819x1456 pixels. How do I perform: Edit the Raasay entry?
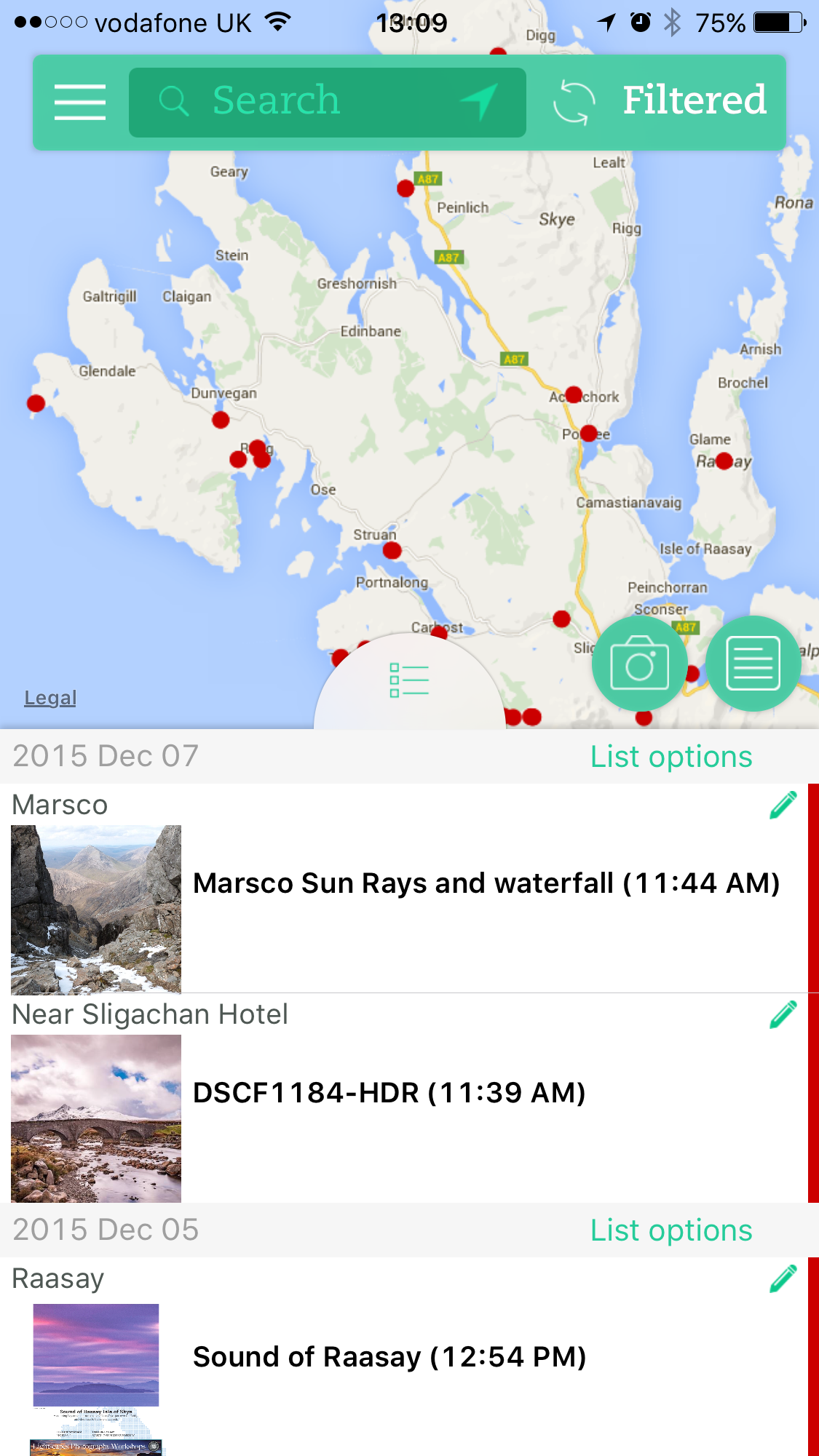[783, 1278]
